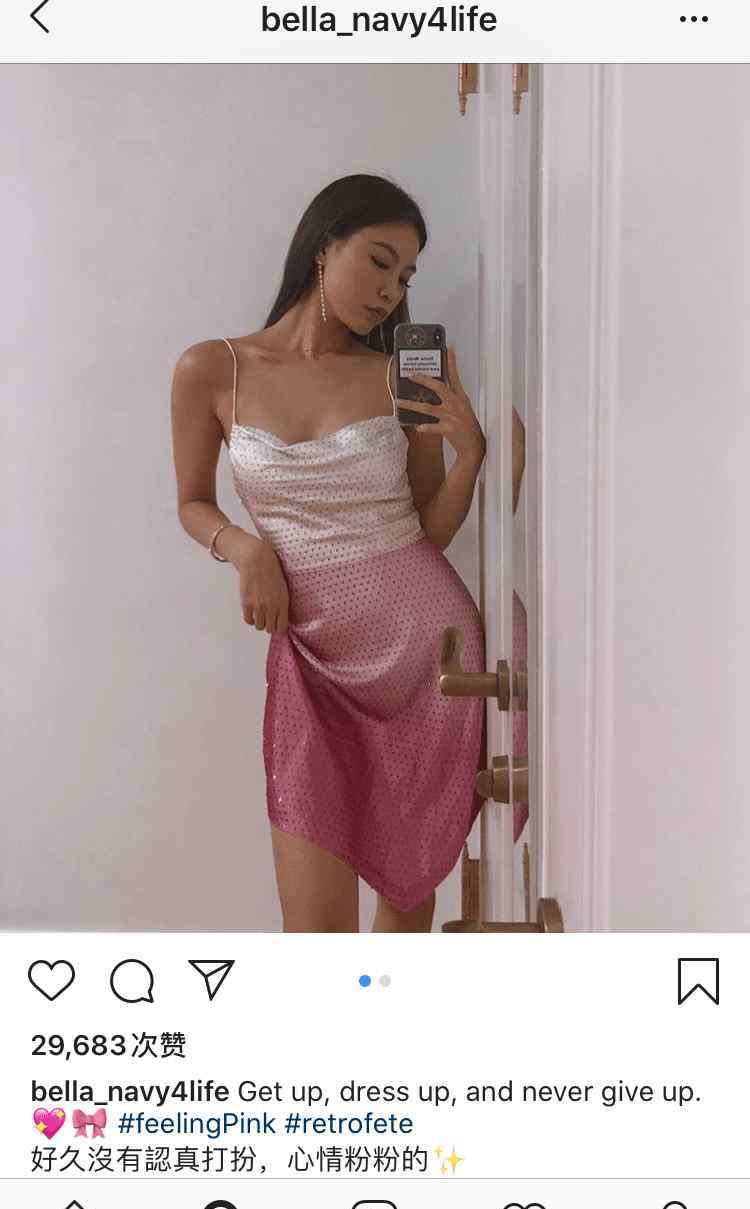750x1209 pixels.
Task: Save post with the bookmark icon
Action: 698,980
